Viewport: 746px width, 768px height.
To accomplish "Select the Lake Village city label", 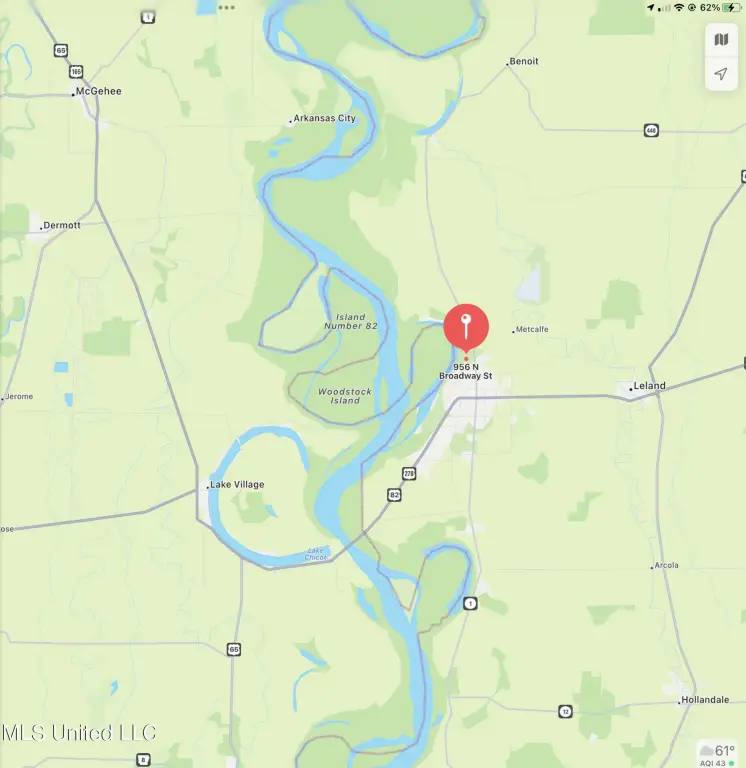I will click(237, 485).
